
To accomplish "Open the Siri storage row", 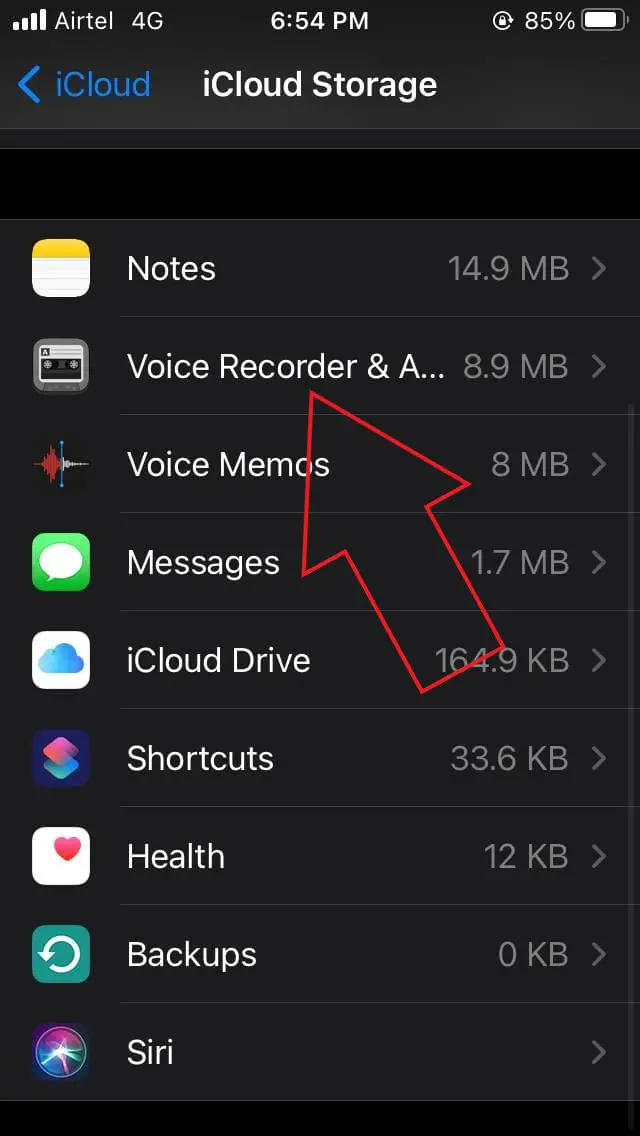I will 320,1052.
